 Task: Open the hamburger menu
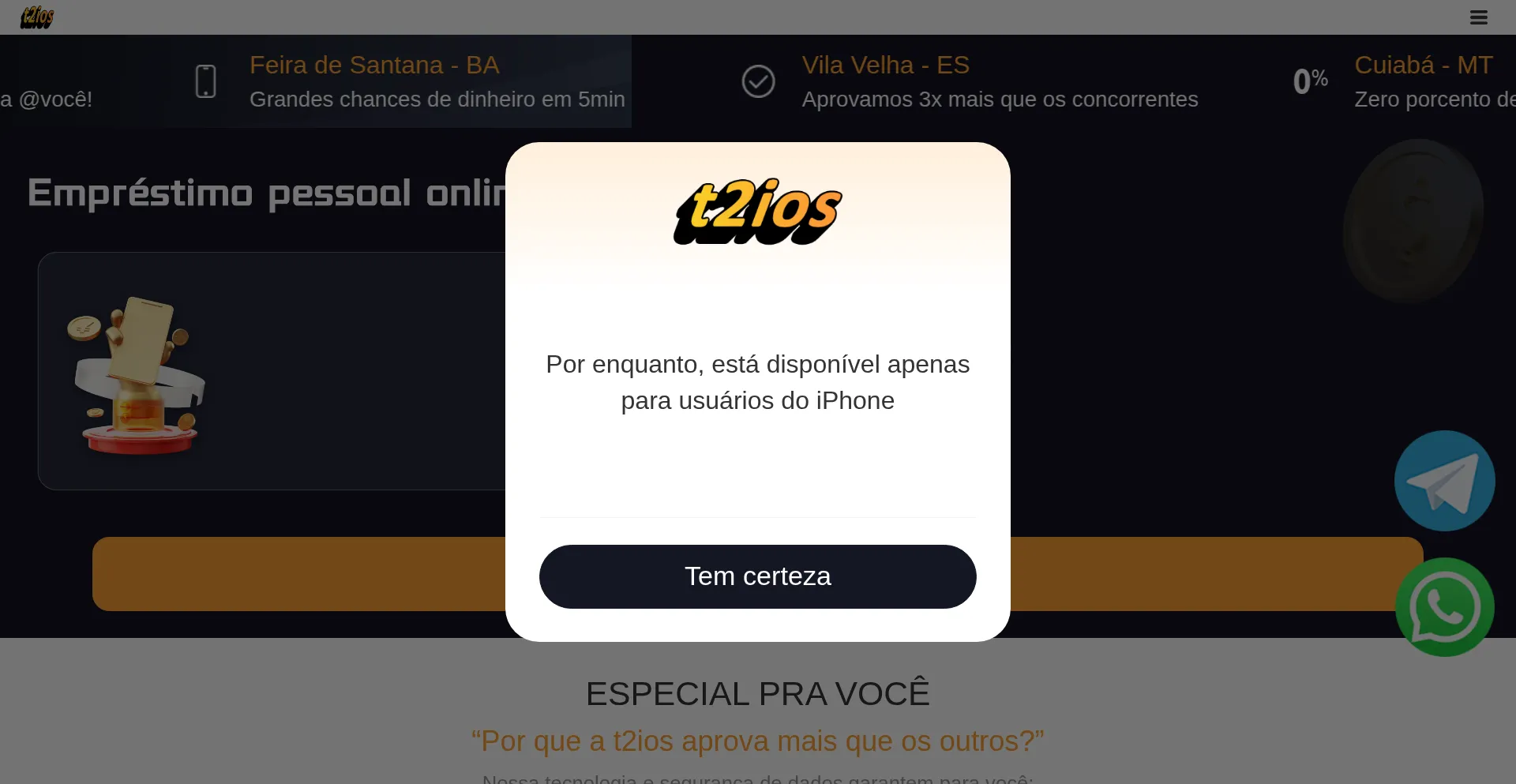1478,17
